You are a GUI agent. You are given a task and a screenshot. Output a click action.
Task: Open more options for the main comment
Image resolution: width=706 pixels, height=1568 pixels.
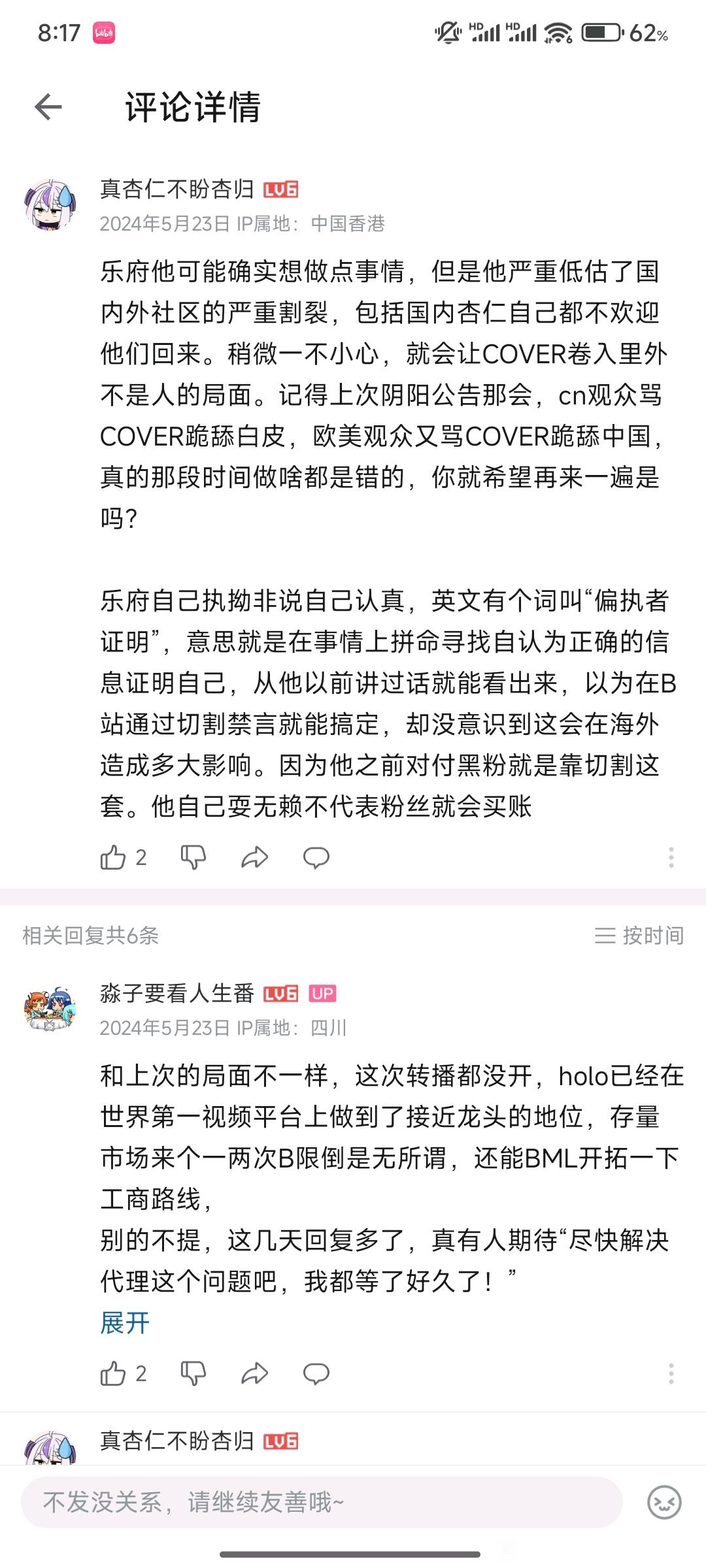[671, 857]
